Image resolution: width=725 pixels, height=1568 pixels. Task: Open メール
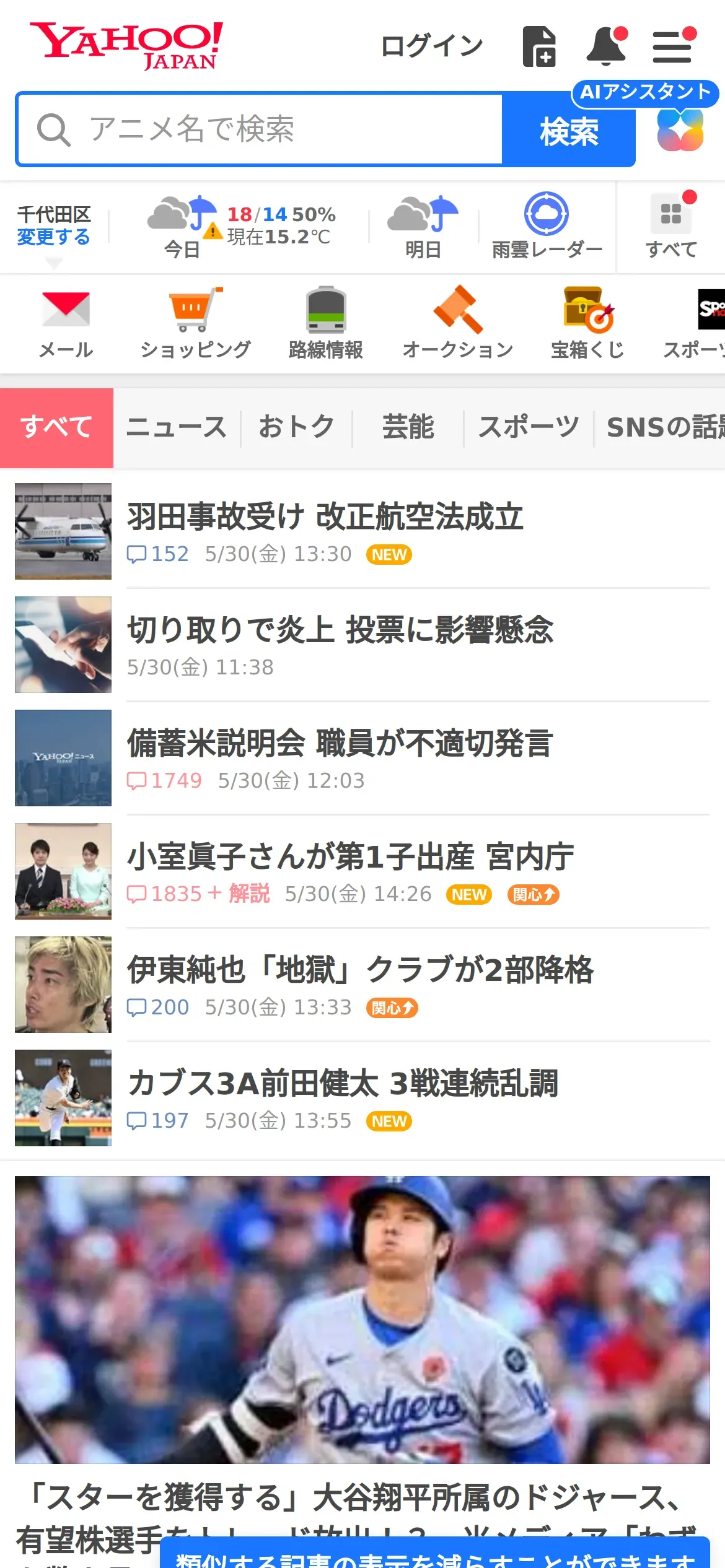66,323
